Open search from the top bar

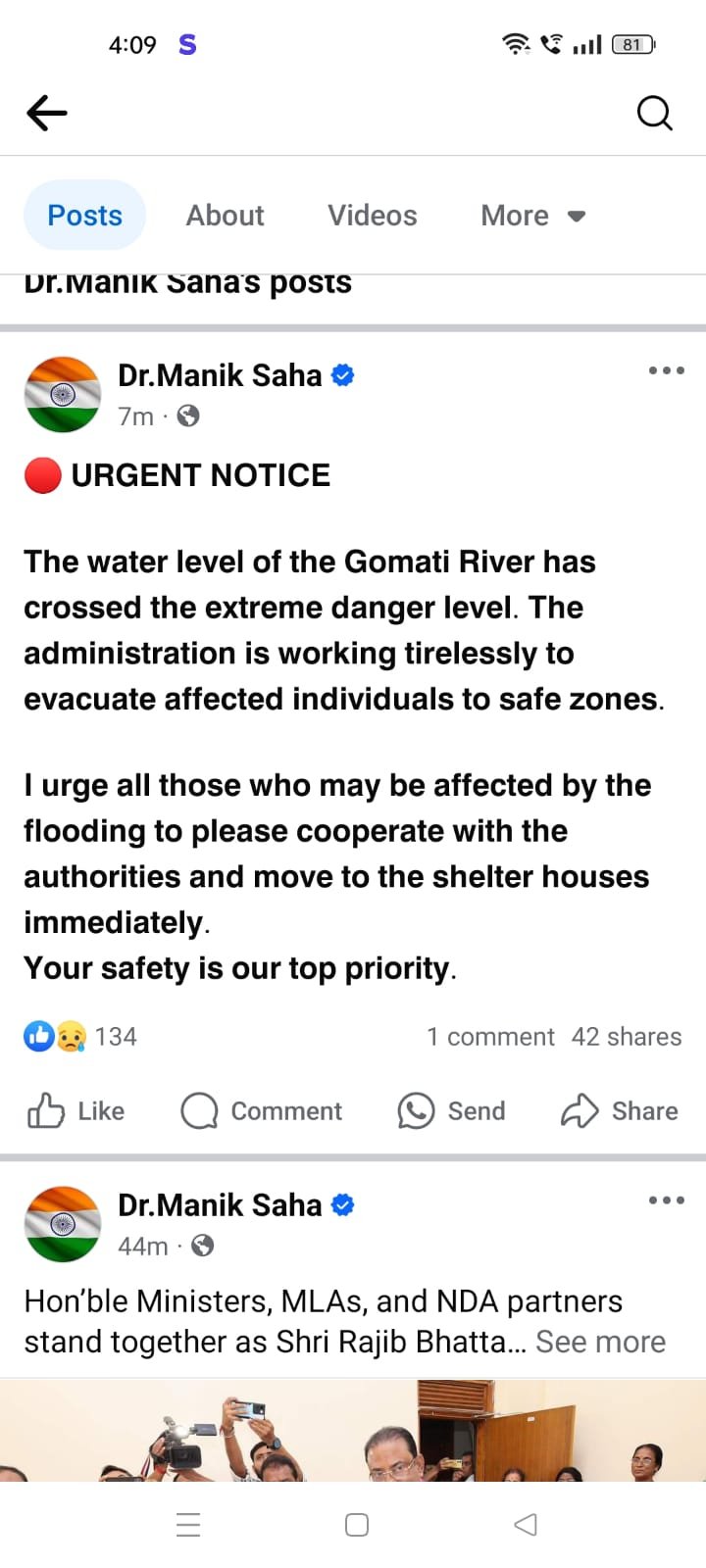point(654,114)
